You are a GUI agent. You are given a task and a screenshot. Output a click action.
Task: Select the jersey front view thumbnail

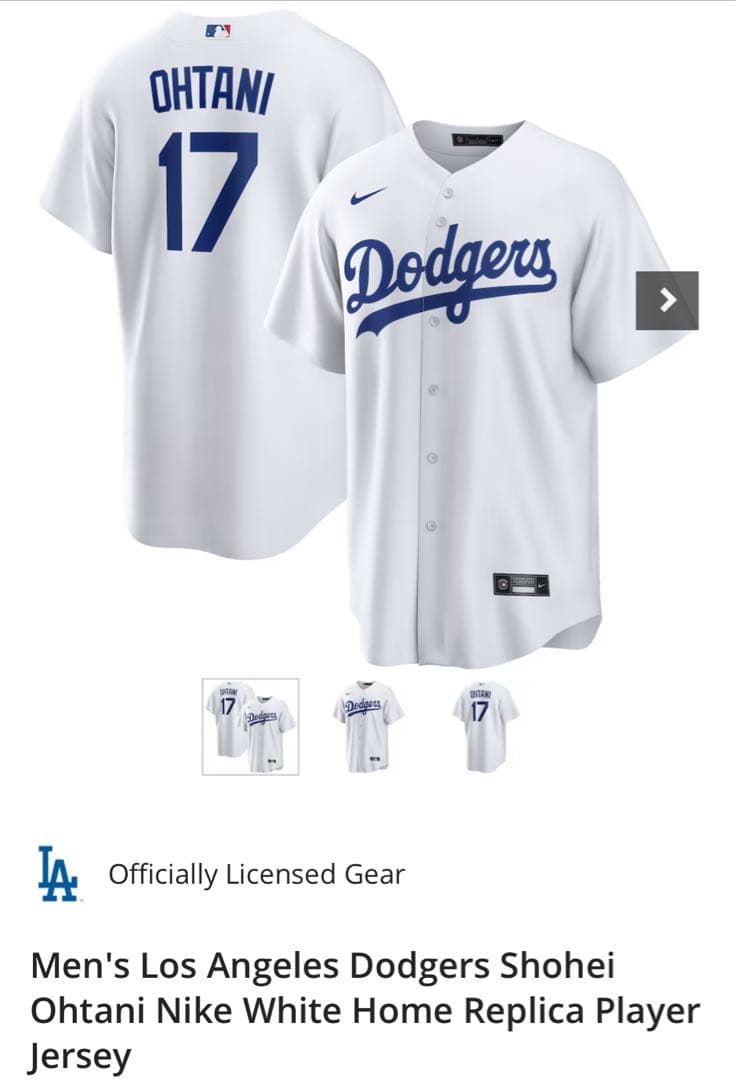tap(368, 727)
